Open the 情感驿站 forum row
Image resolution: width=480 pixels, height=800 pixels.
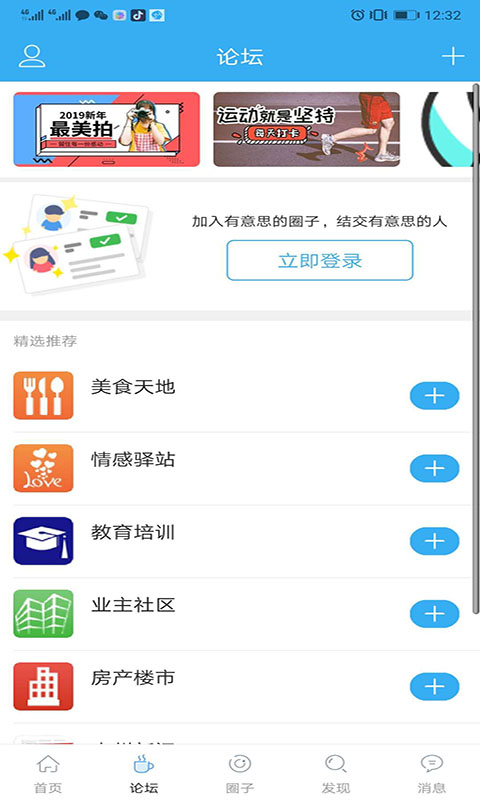(x=241, y=468)
